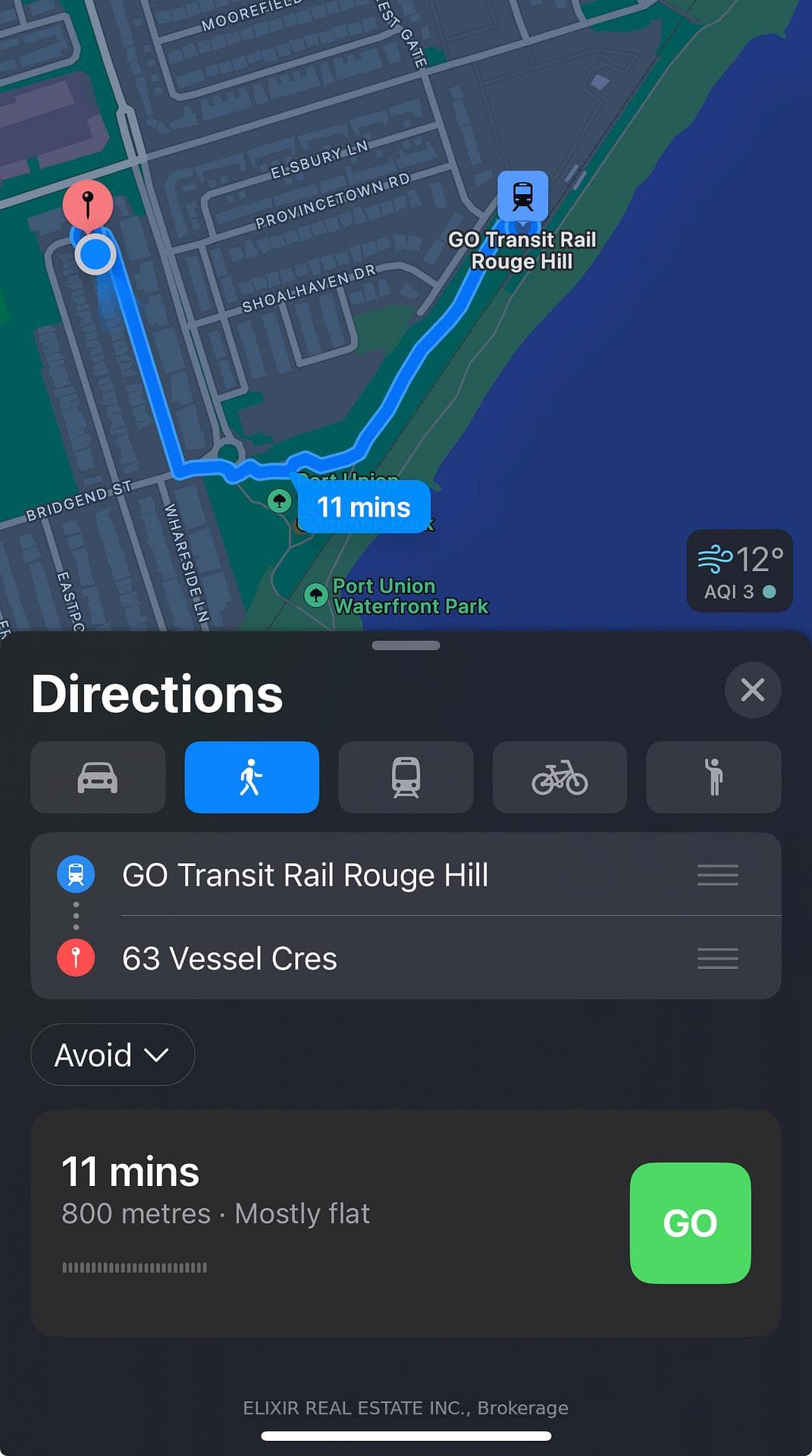Open the weather and AQI widget

point(739,571)
